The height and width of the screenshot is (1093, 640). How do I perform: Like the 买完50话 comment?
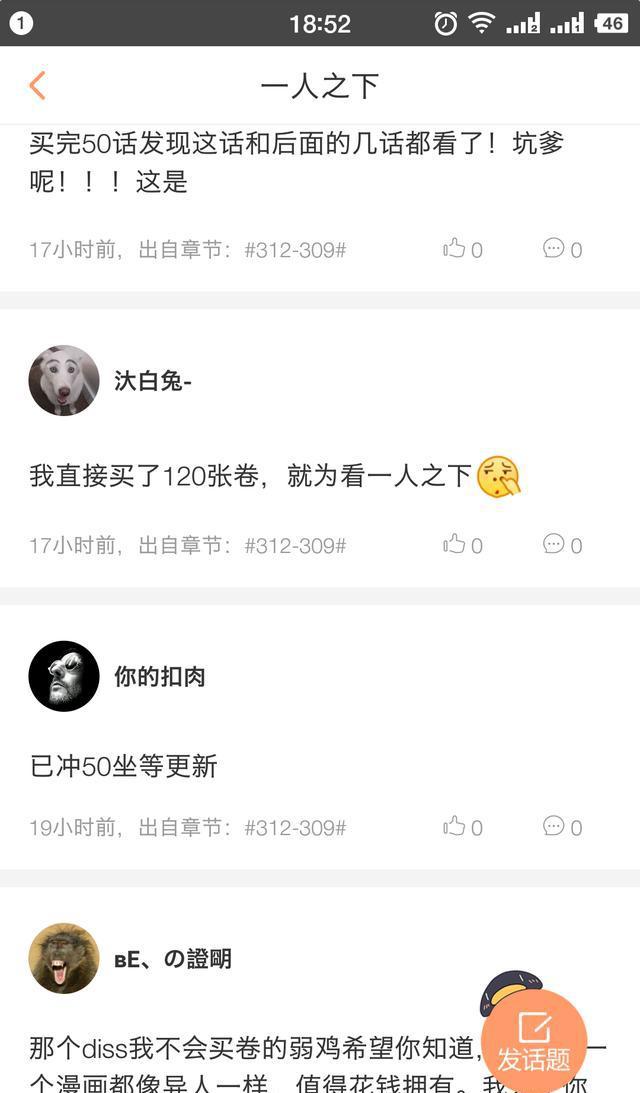tap(462, 249)
